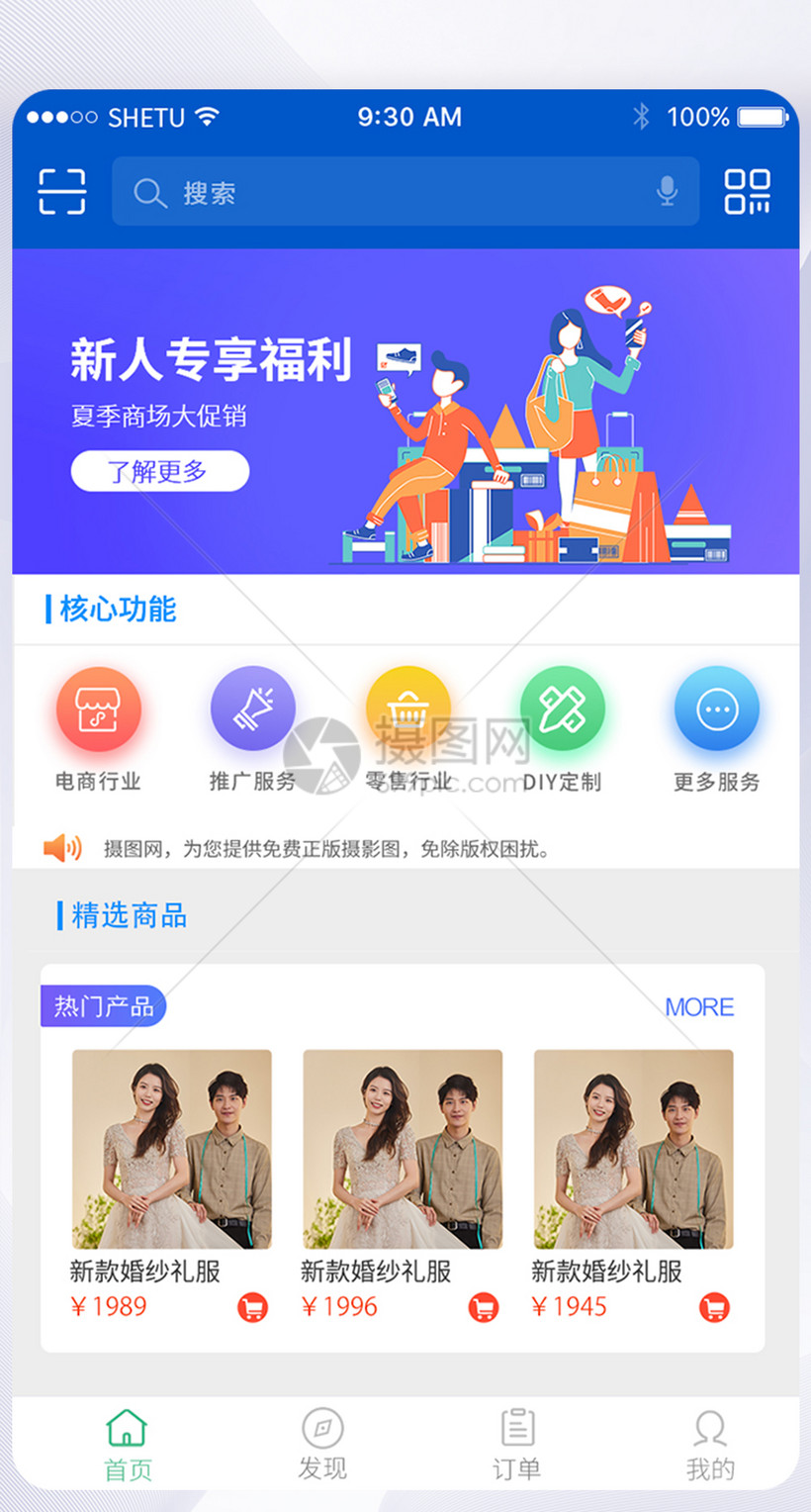
Task: Open the ¥1996 wedding dress product
Action: click(x=403, y=1149)
